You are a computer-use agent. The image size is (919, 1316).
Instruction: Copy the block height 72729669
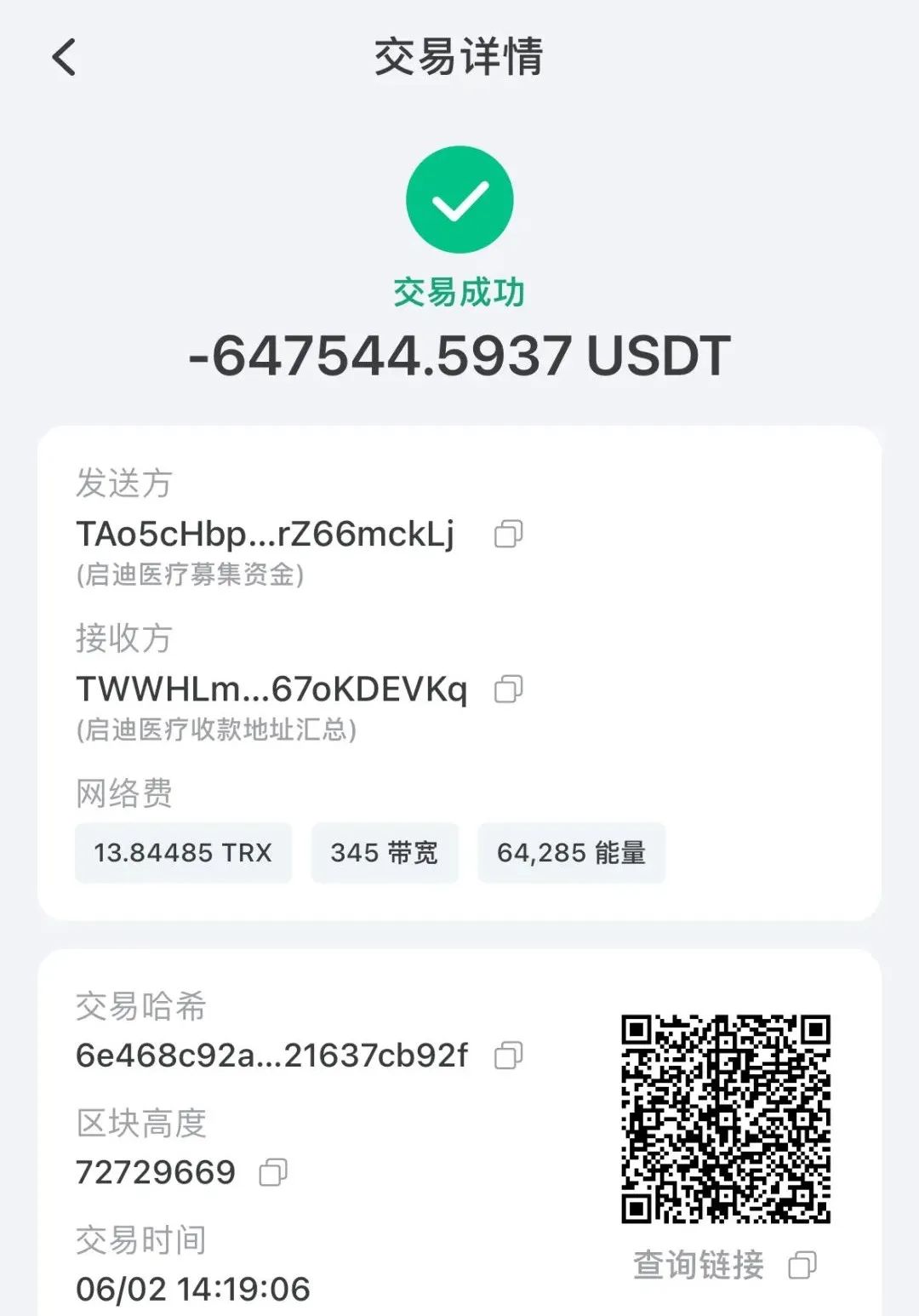pyautogui.click(x=274, y=1171)
